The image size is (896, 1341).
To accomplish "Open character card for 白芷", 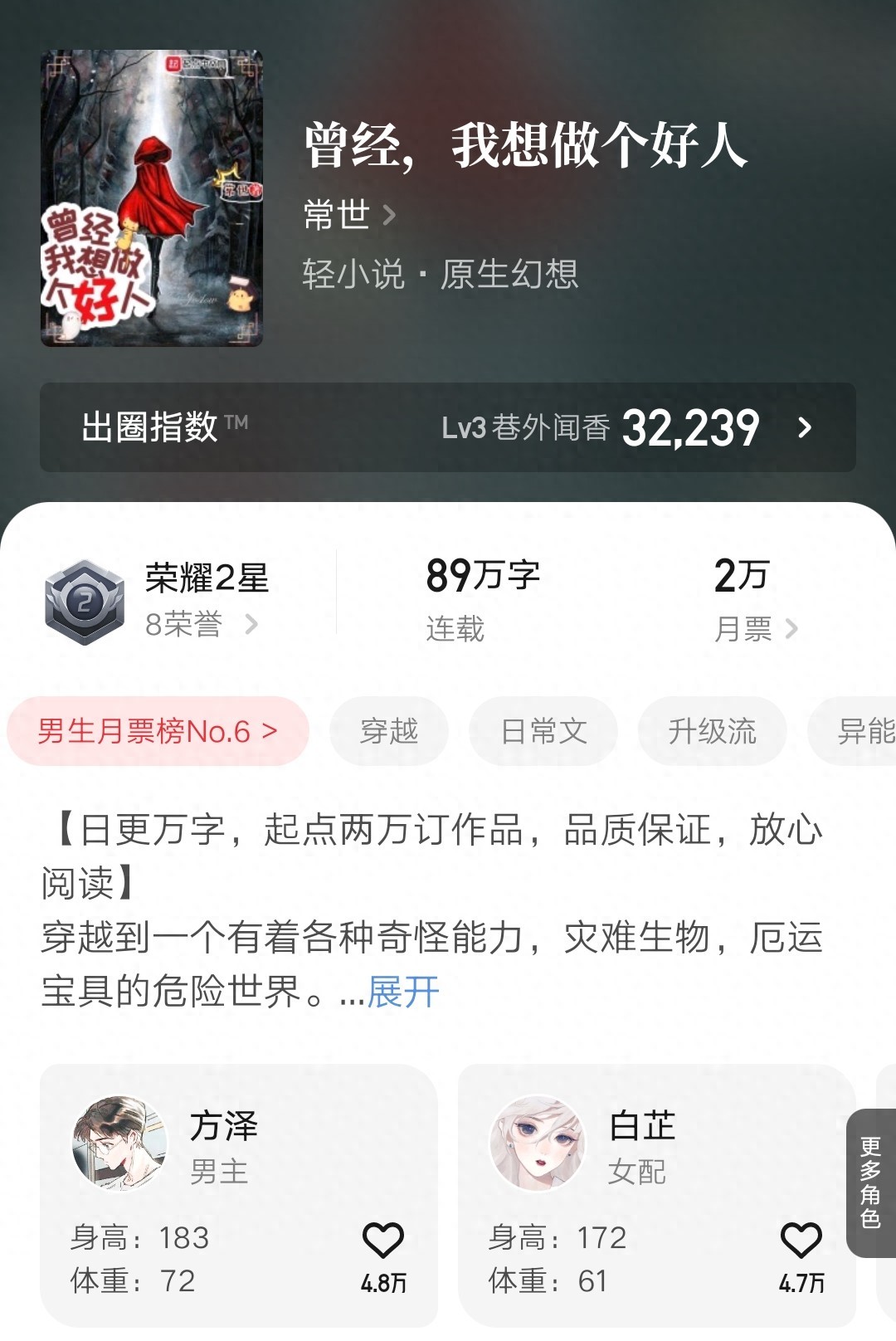I will pyautogui.click(x=643, y=1145).
